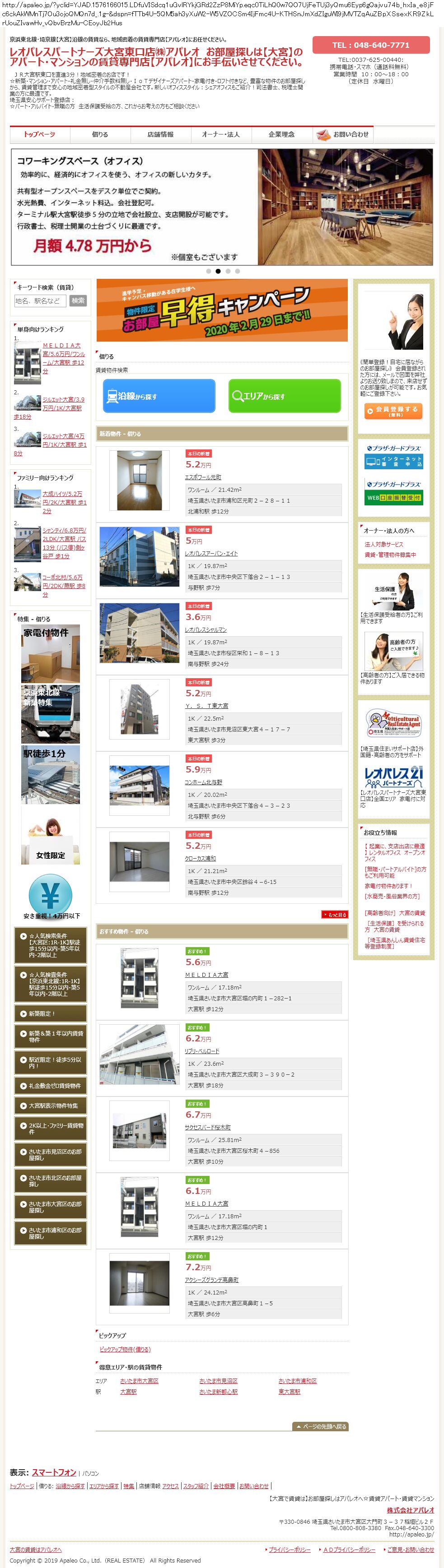Open the 法人対象サービス link
The width and height of the screenshot is (444, 1568).
pyautogui.click(x=384, y=544)
